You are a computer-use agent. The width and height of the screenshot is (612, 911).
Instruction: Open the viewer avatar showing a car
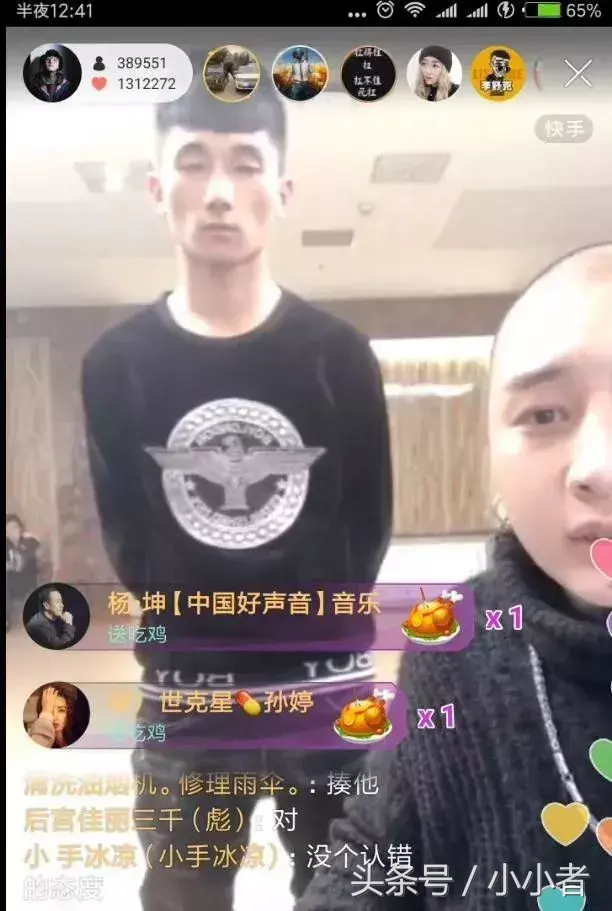click(232, 73)
